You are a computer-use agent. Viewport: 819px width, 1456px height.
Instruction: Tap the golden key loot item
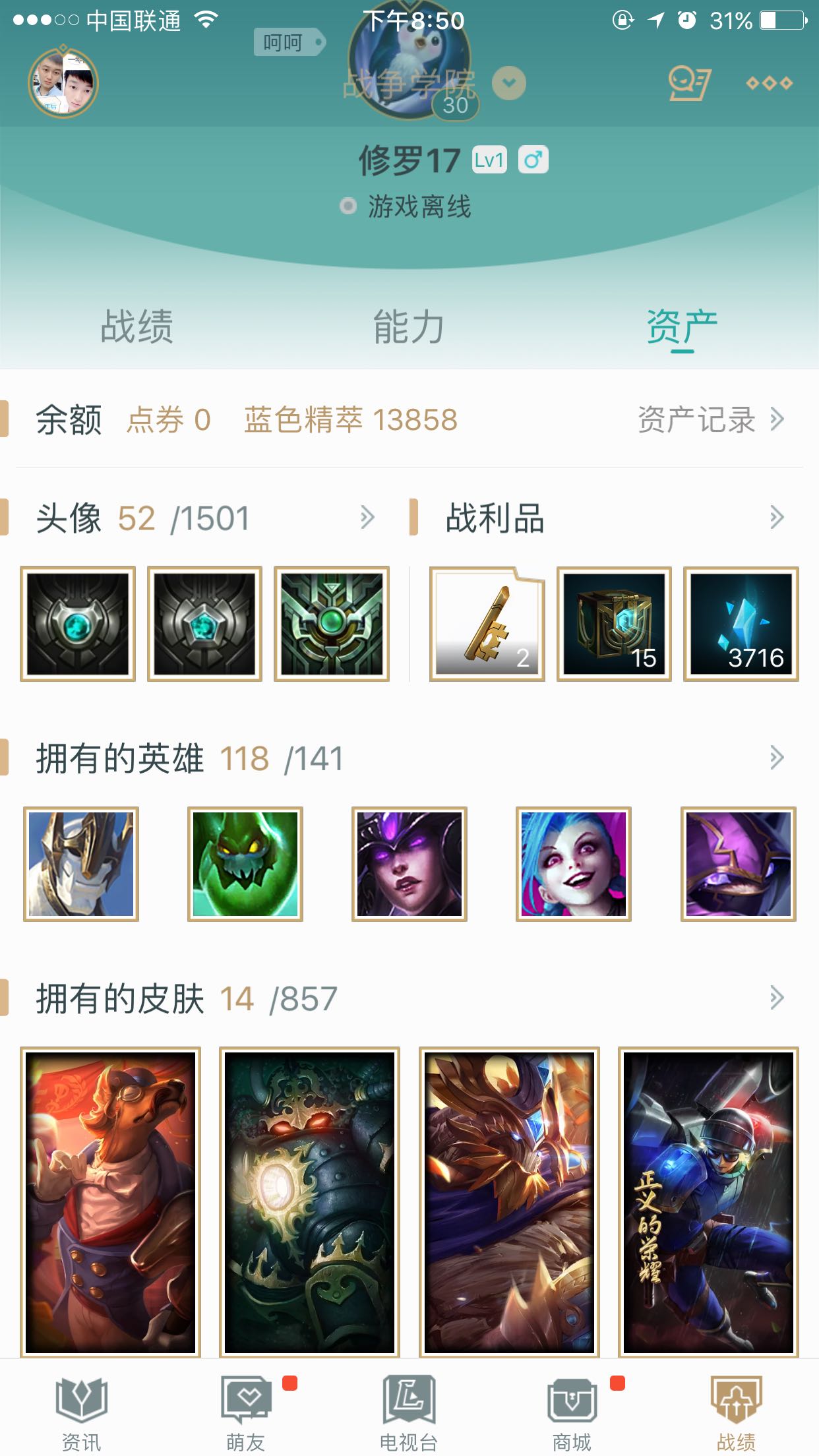(x=487, y=624)
